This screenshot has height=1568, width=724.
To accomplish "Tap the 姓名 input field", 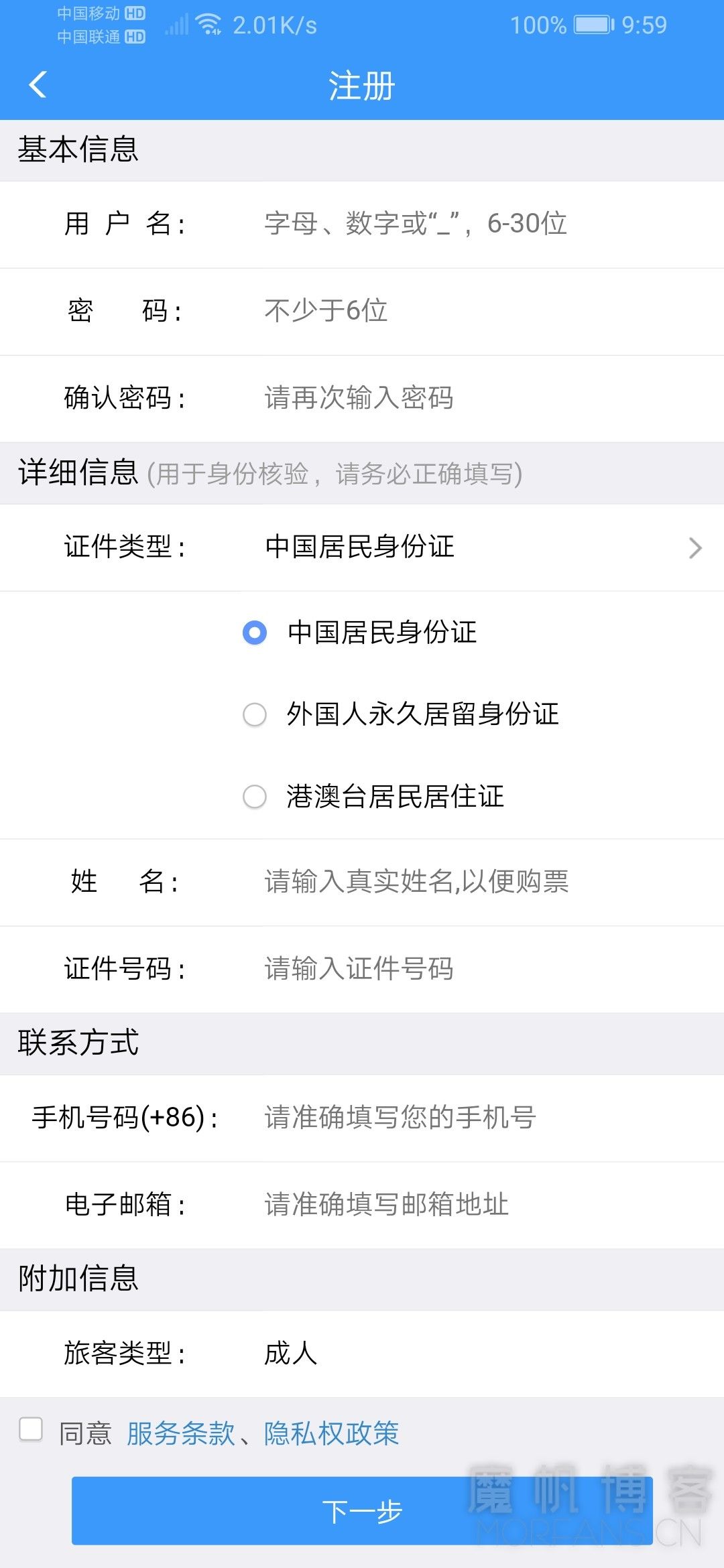I will 483,882.
